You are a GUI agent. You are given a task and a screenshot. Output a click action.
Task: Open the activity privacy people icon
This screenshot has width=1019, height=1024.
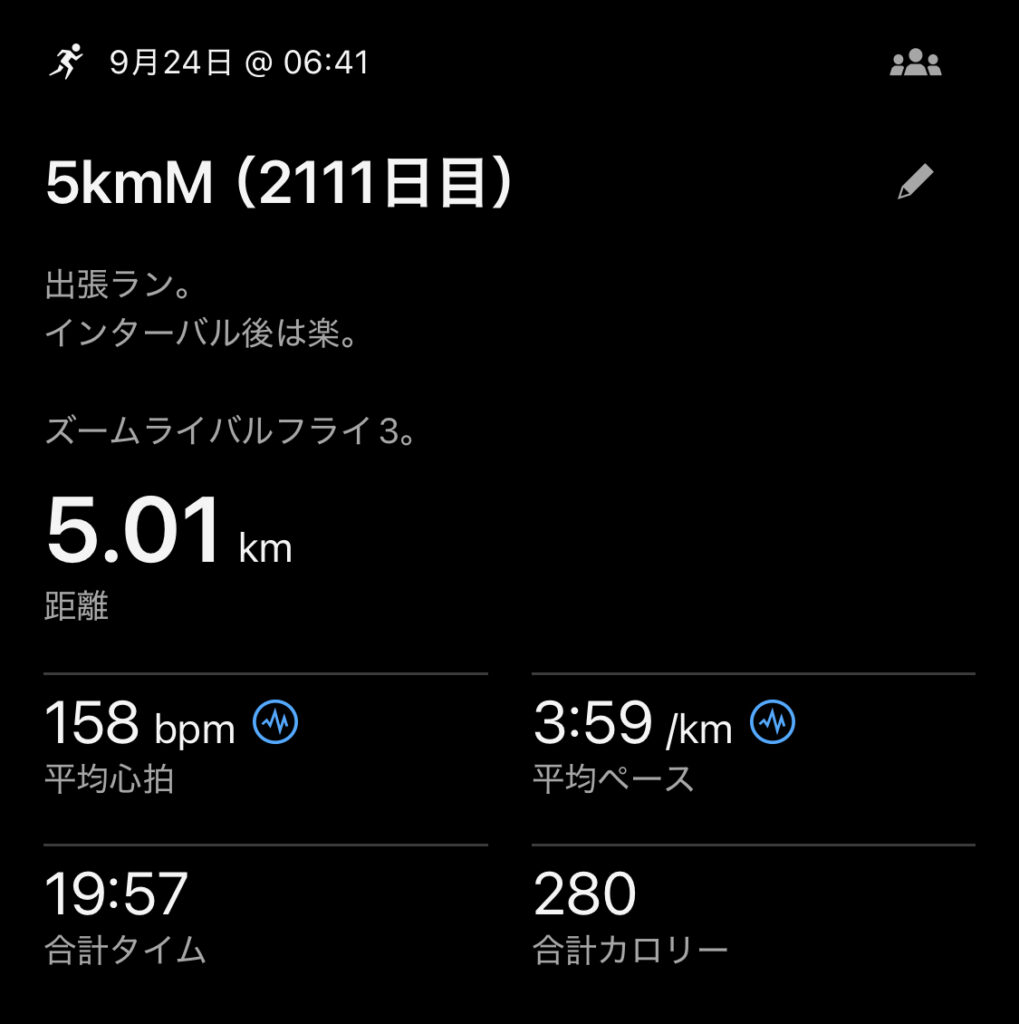[915, 64]
